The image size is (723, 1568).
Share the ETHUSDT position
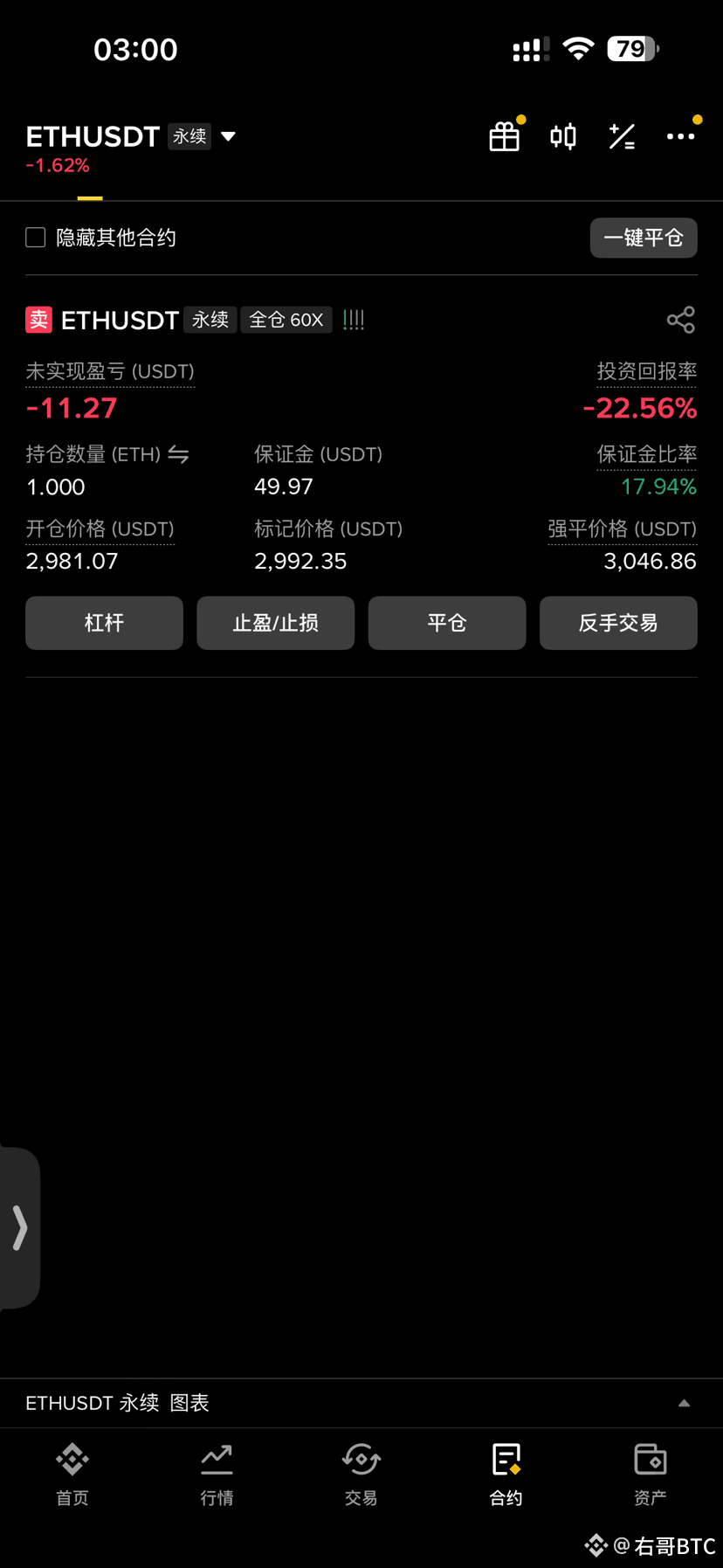pos(681,320)
